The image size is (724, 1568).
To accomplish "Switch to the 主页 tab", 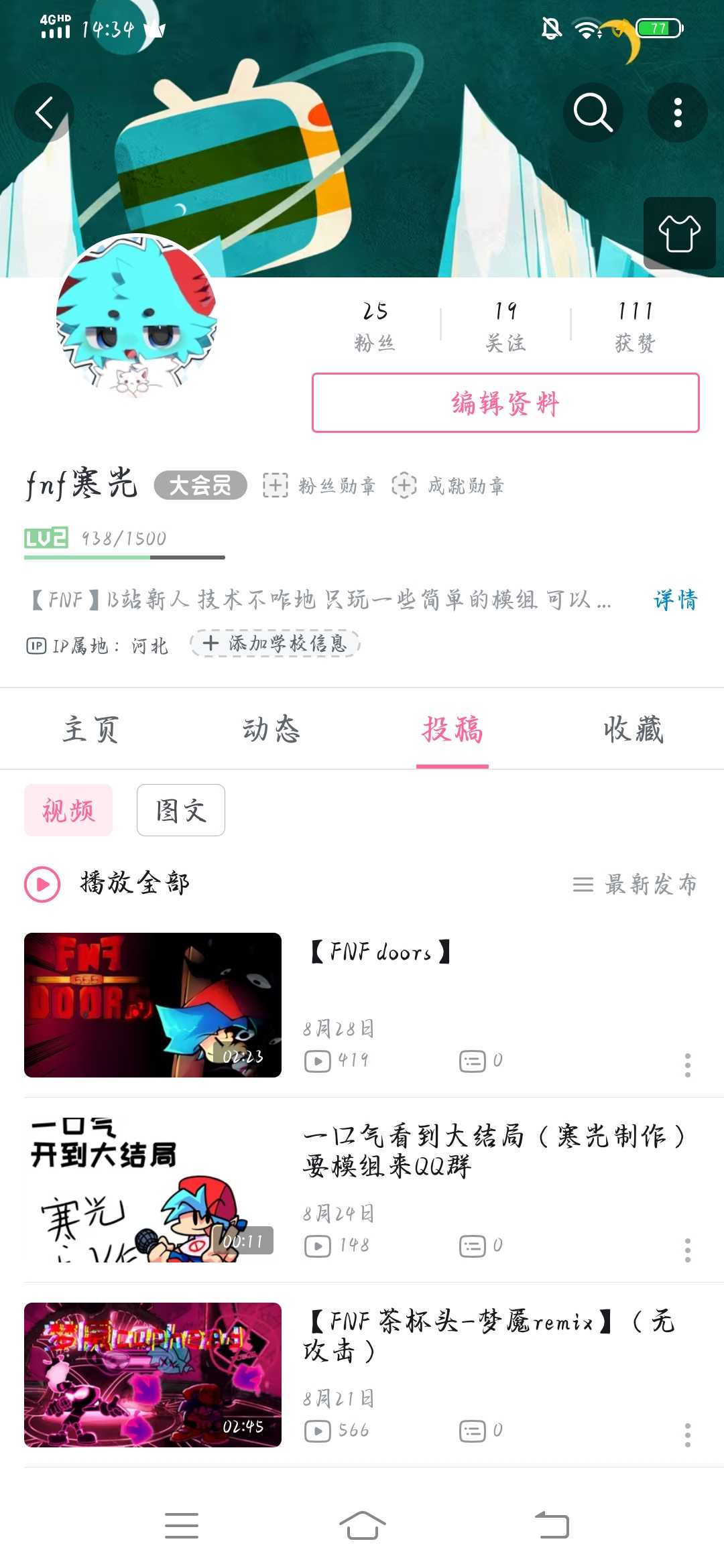I will [90, 729].
